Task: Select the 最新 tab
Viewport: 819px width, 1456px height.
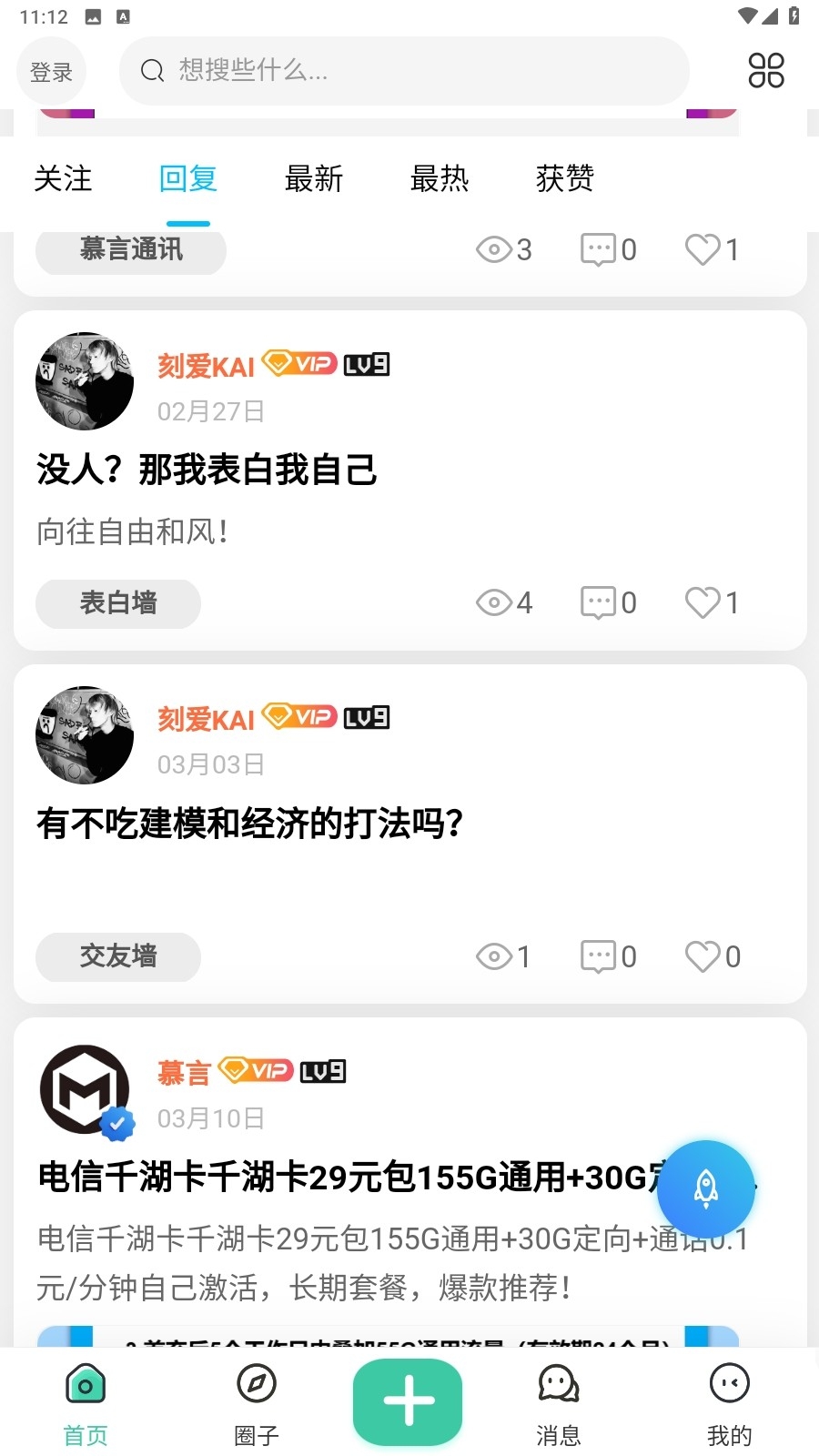Action: pyautogui.click(x=314, y=178)
